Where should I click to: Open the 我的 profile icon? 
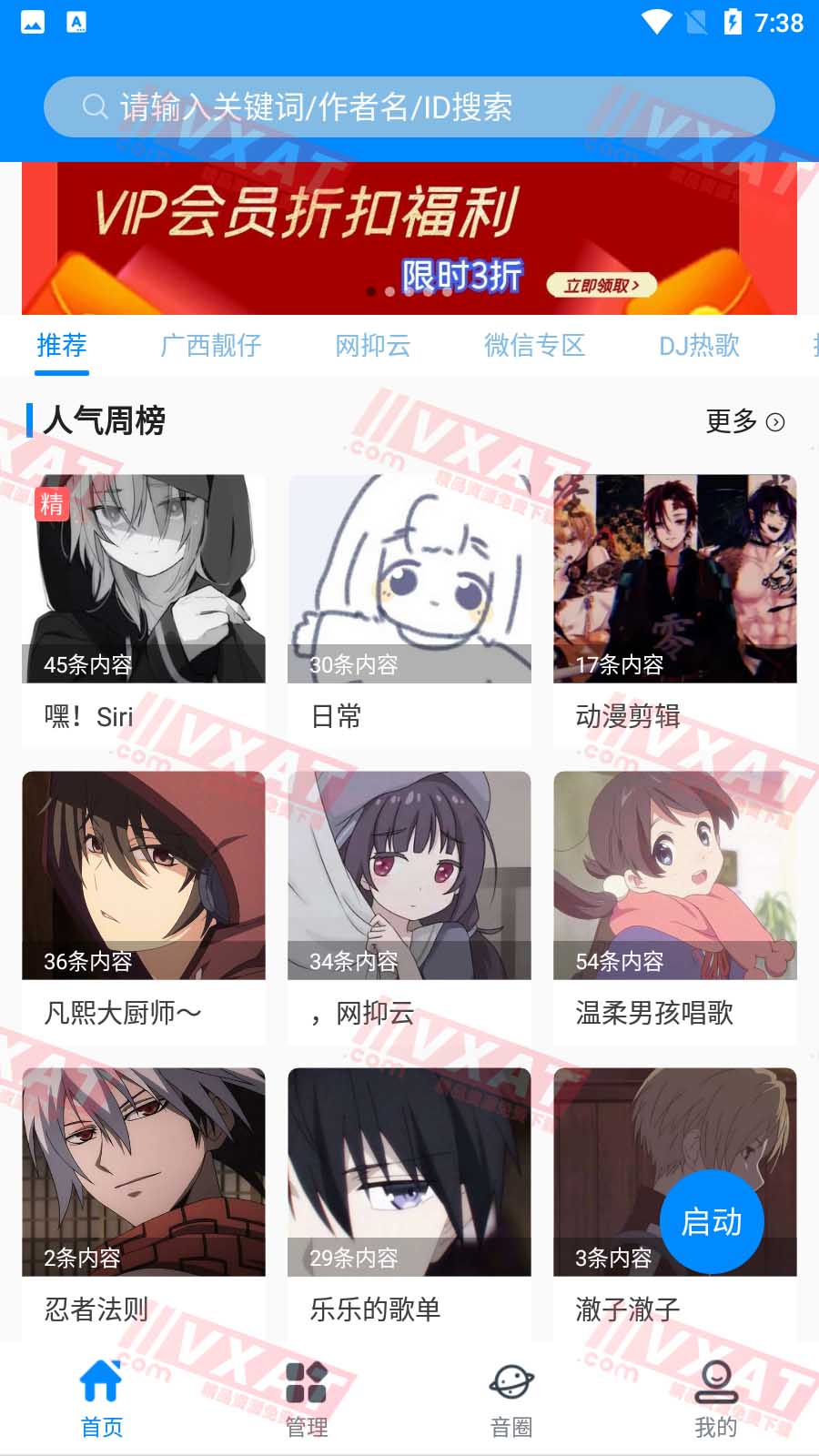715,1380
